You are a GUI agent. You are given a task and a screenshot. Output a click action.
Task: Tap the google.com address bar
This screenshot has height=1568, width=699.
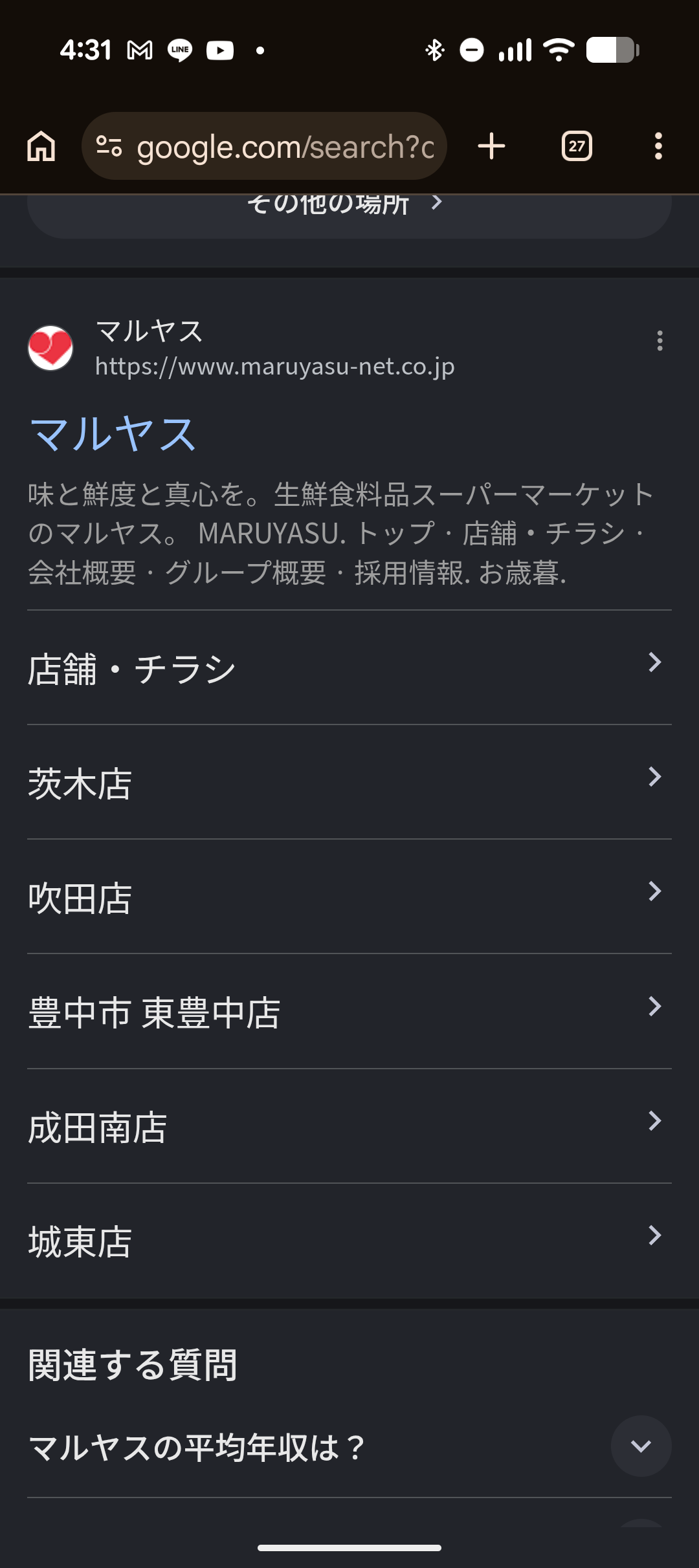point(264,146)
